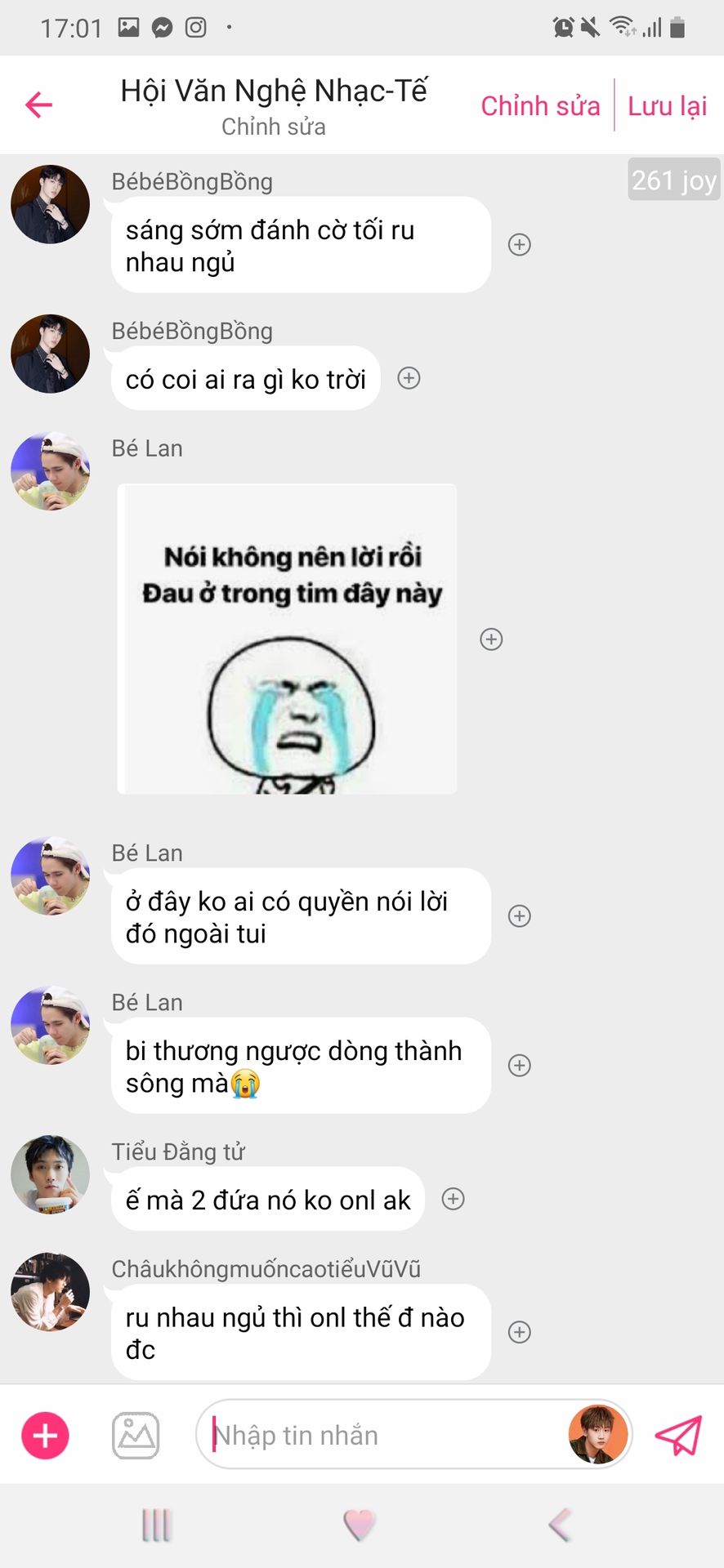Tap plus beside "ru nhau ngủ thì onl" message
Image resolution: width=724 pixels, height=1568 pixels.
point(520,1333)
